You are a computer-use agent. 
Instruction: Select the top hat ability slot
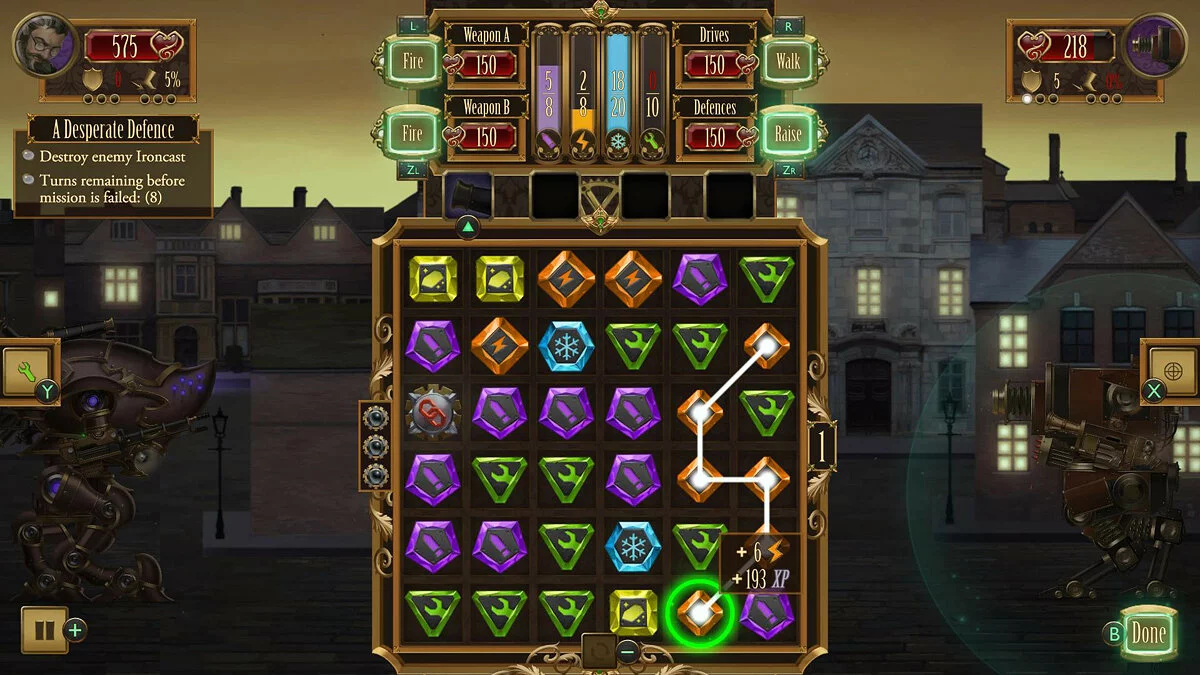(467, 195)
